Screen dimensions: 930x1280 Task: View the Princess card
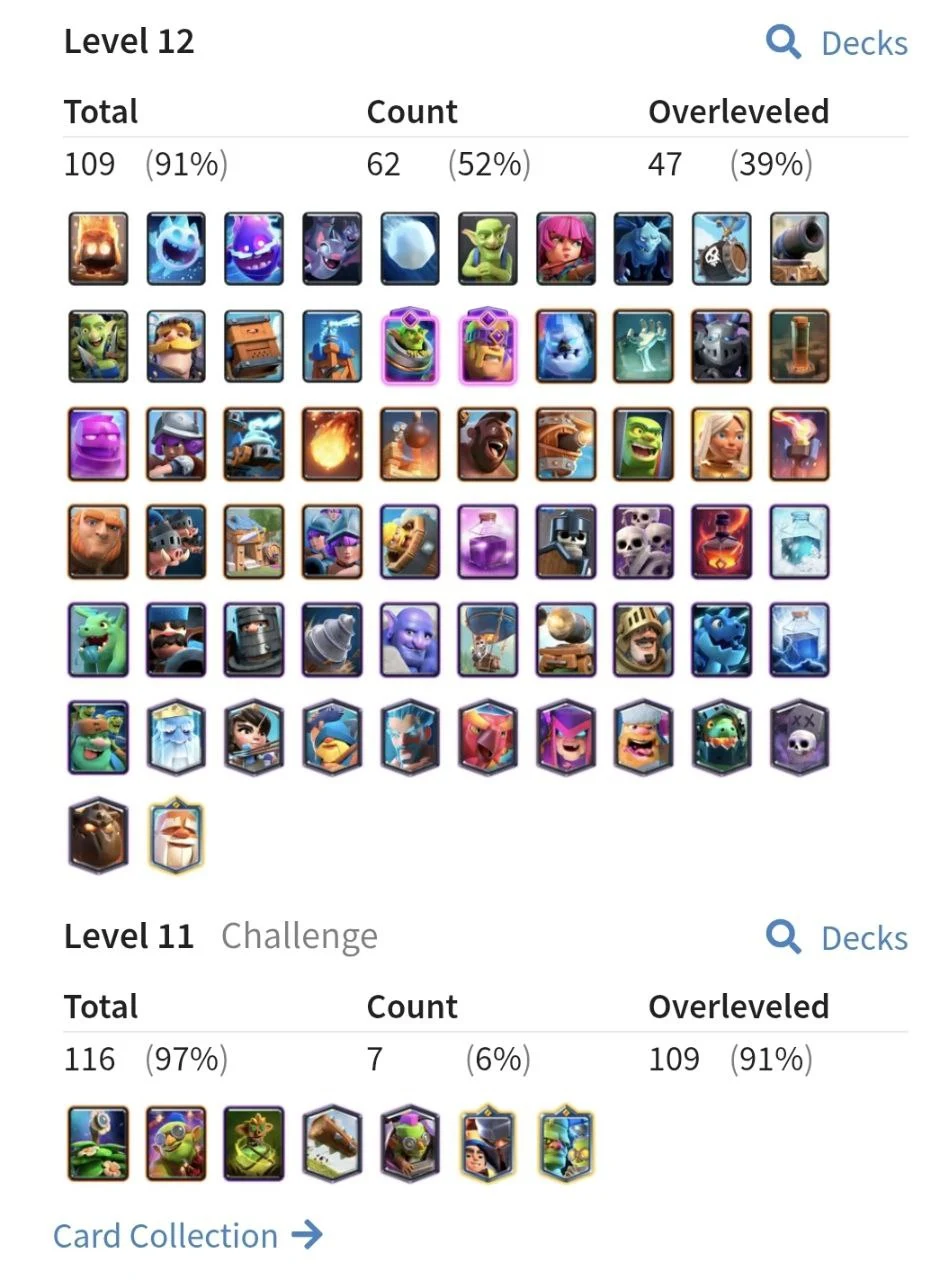(x=254, y=737)
